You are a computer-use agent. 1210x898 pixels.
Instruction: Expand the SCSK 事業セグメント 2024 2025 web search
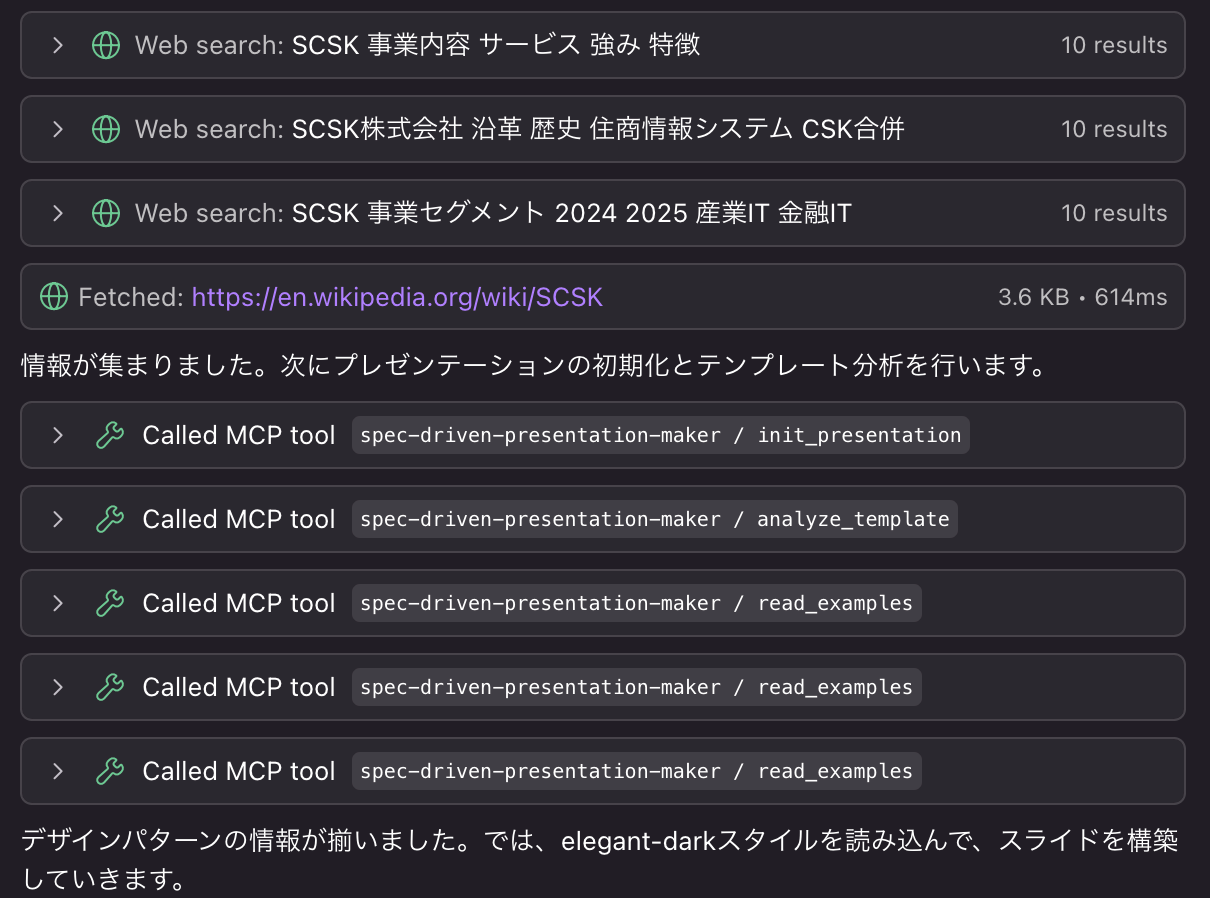click(x=58, y=213)
